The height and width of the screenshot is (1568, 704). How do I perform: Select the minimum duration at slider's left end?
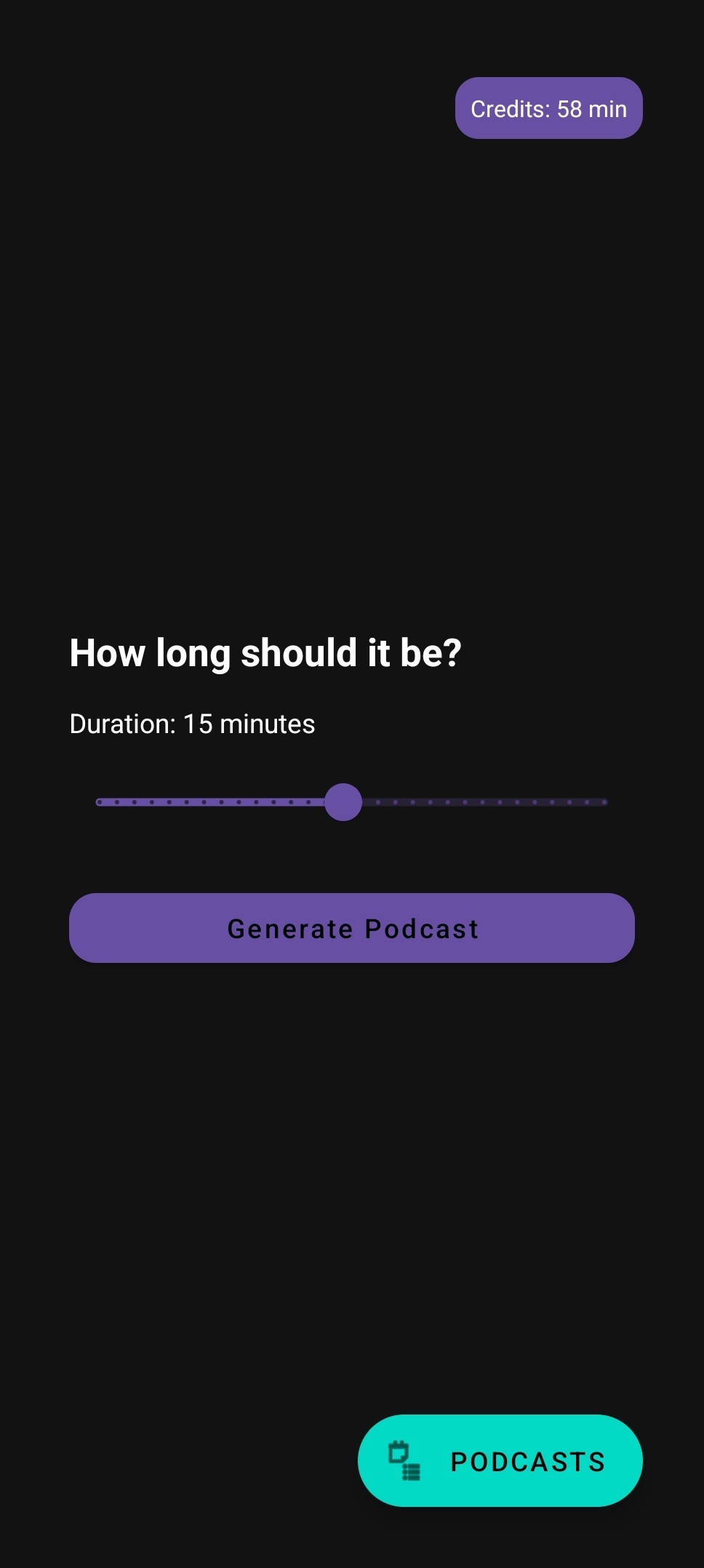pos(100,801)
